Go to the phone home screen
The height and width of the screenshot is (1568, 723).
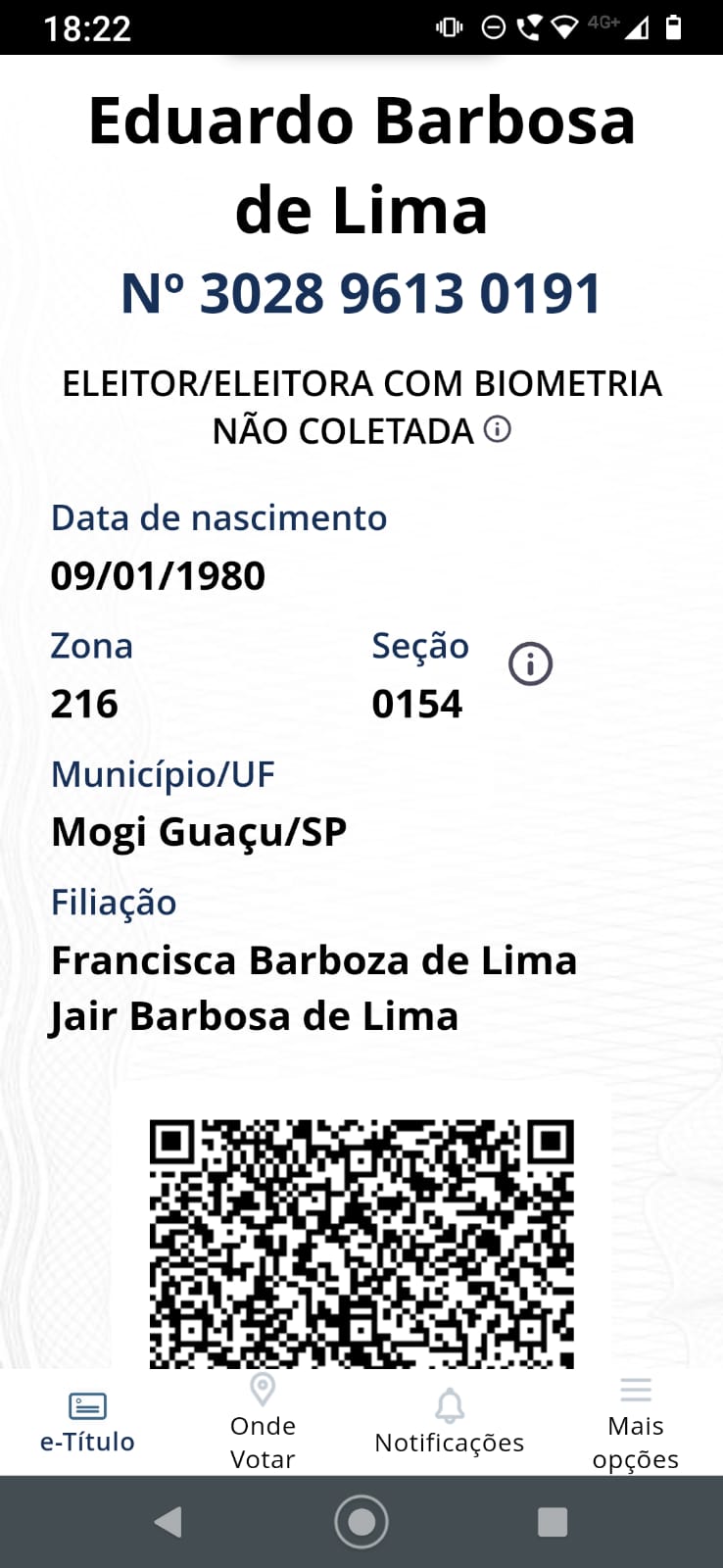pyautogui.click(x=361, y=1522)
